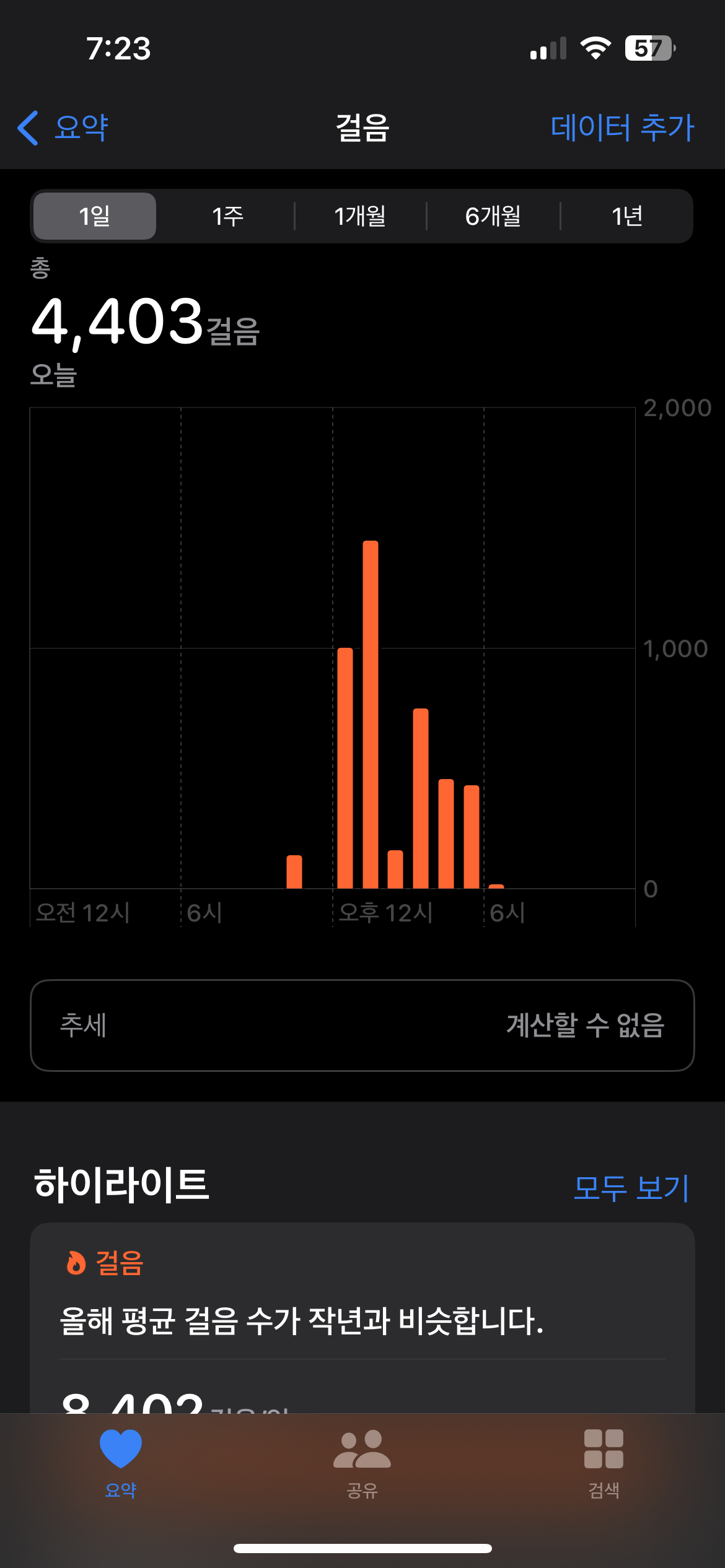This screenshot has height=1568, width=725.
Task: Switch to the 1주 view
Action: [x=227, y=216]
